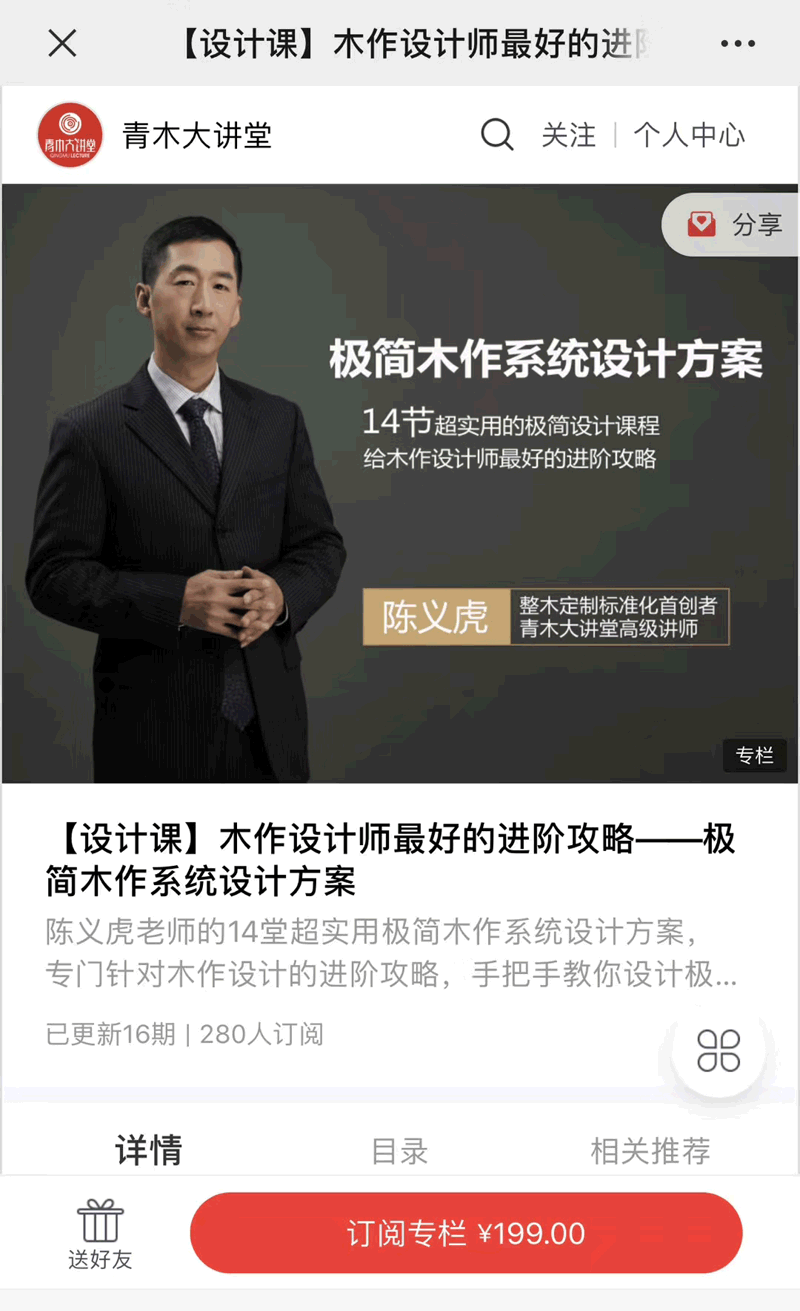Open the floating four-leaf quick menu
The width and height of the screenshot is (800, 1311).
coord(718,1050)
